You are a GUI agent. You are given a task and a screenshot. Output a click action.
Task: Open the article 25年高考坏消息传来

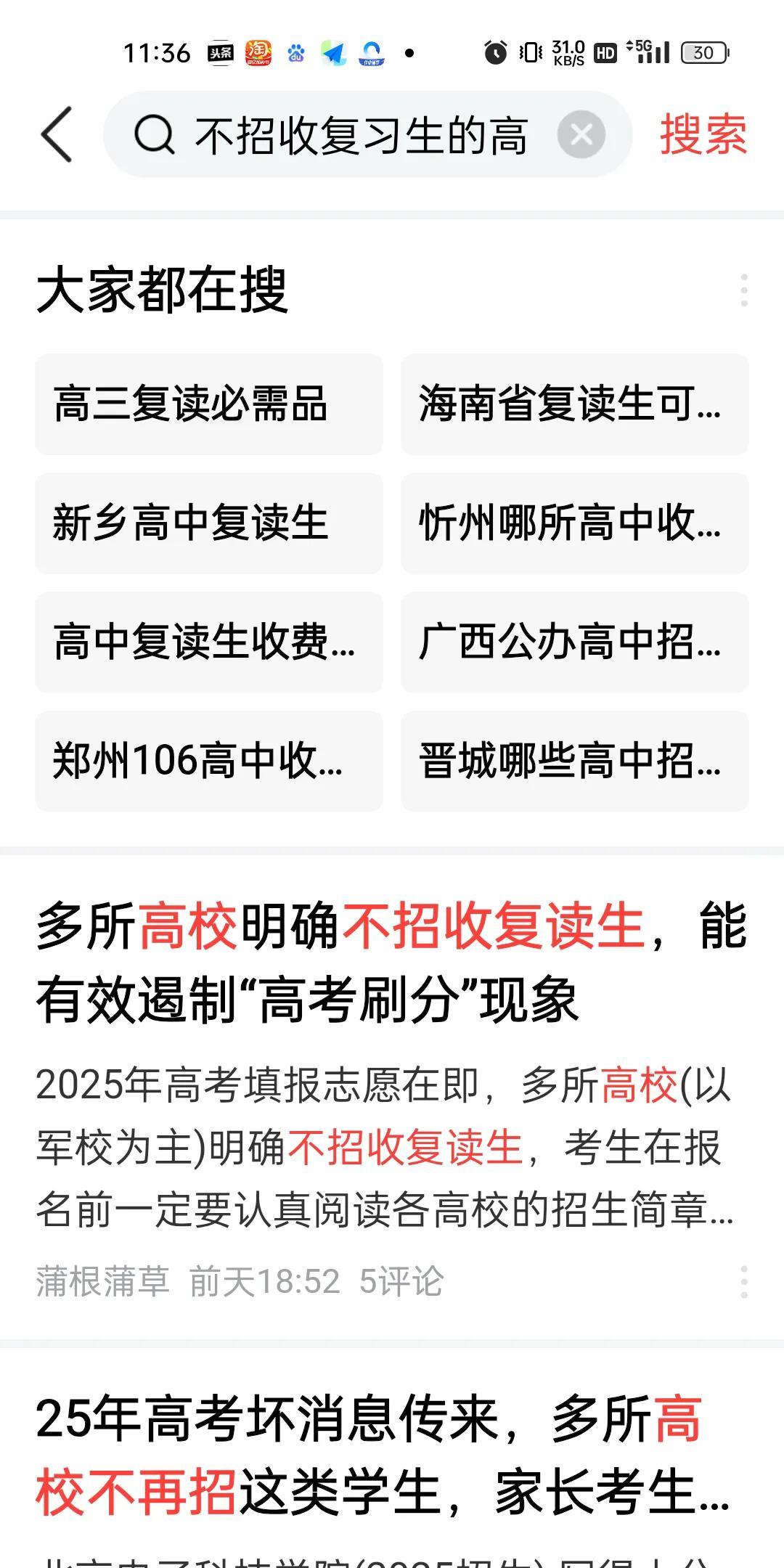coord(383,1455)
